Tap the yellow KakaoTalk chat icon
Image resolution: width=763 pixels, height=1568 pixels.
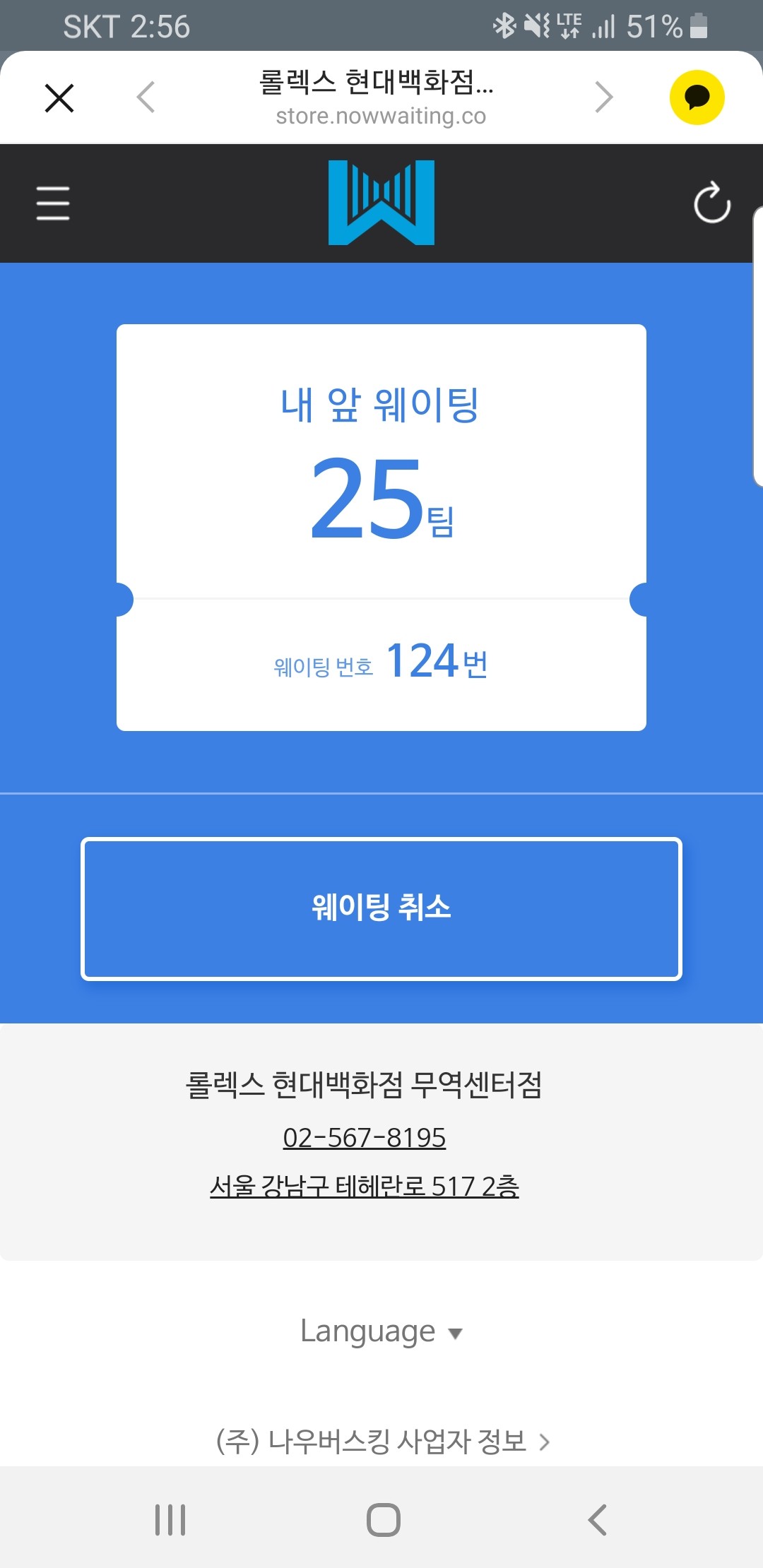click(x=697, y=97)
